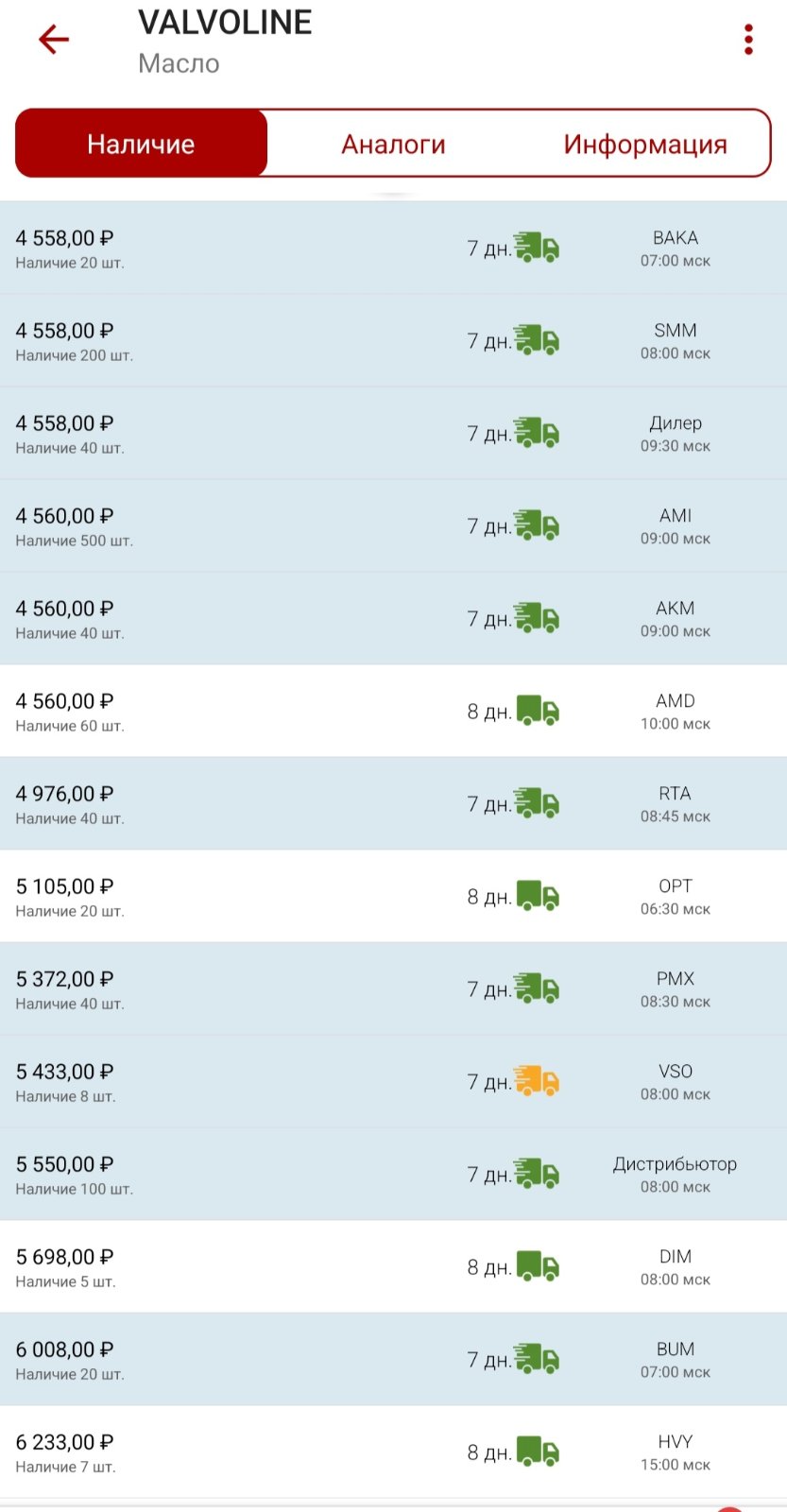Open the AKM supplier offer

click(393, 619)
